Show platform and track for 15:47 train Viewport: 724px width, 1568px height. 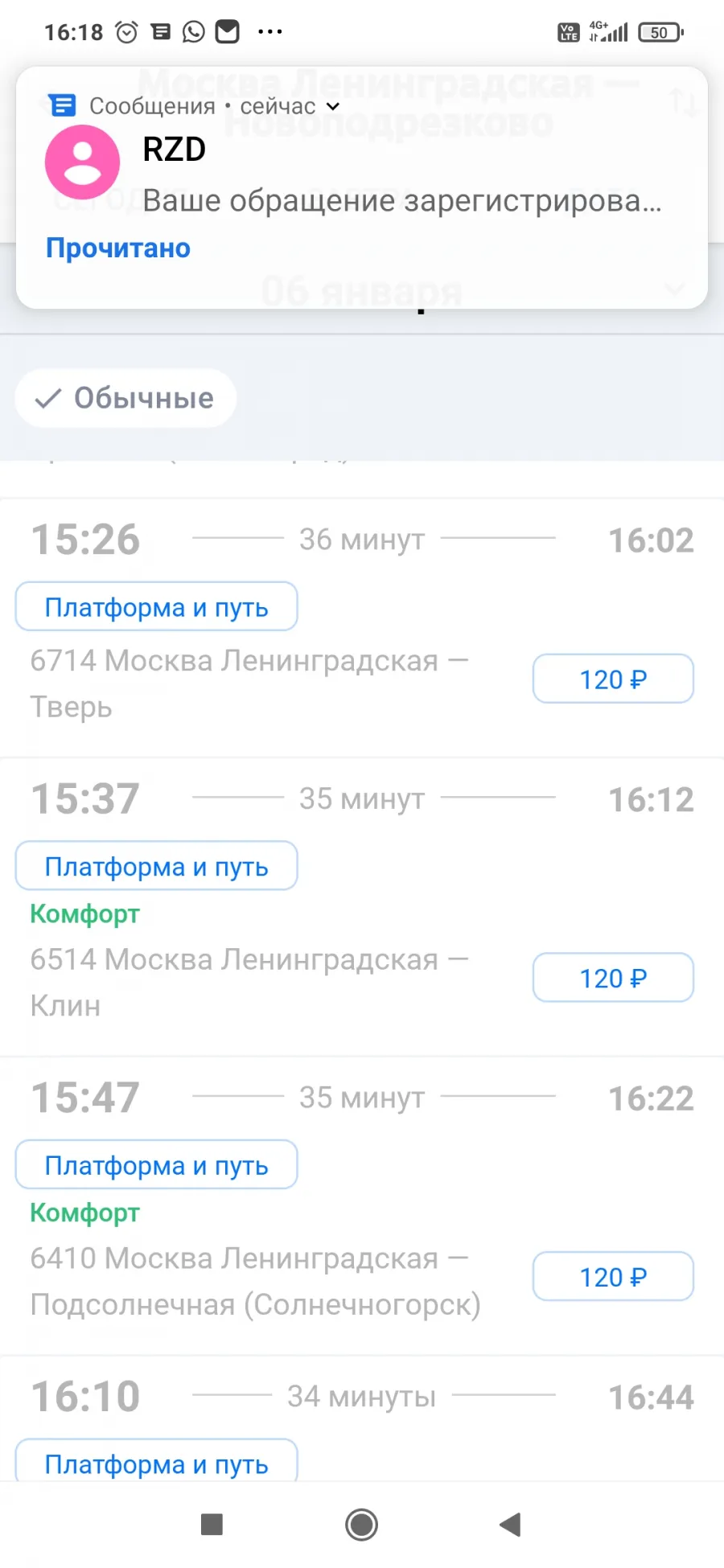[156, 1165]
